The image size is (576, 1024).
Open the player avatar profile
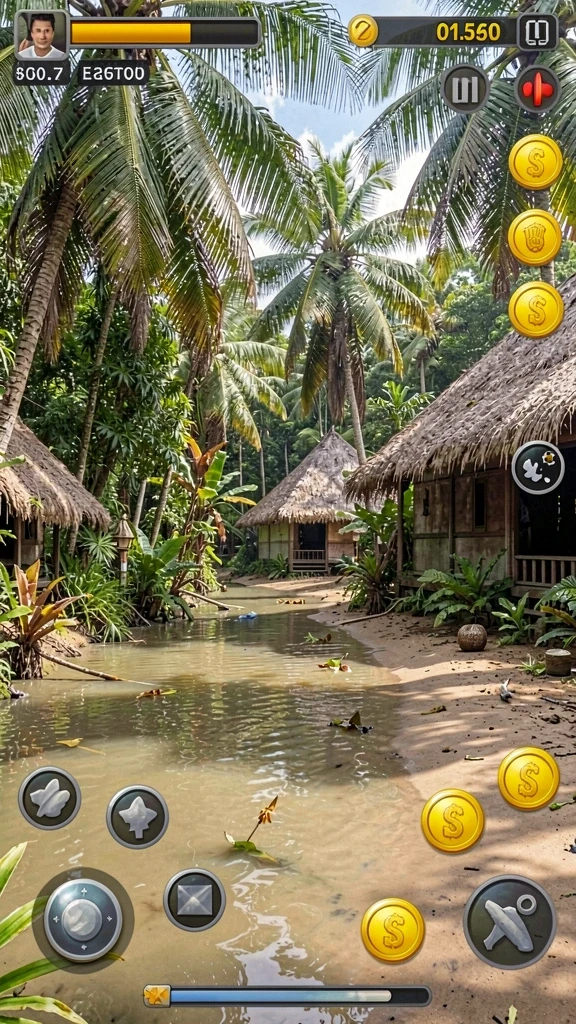(x=42, y=35)
